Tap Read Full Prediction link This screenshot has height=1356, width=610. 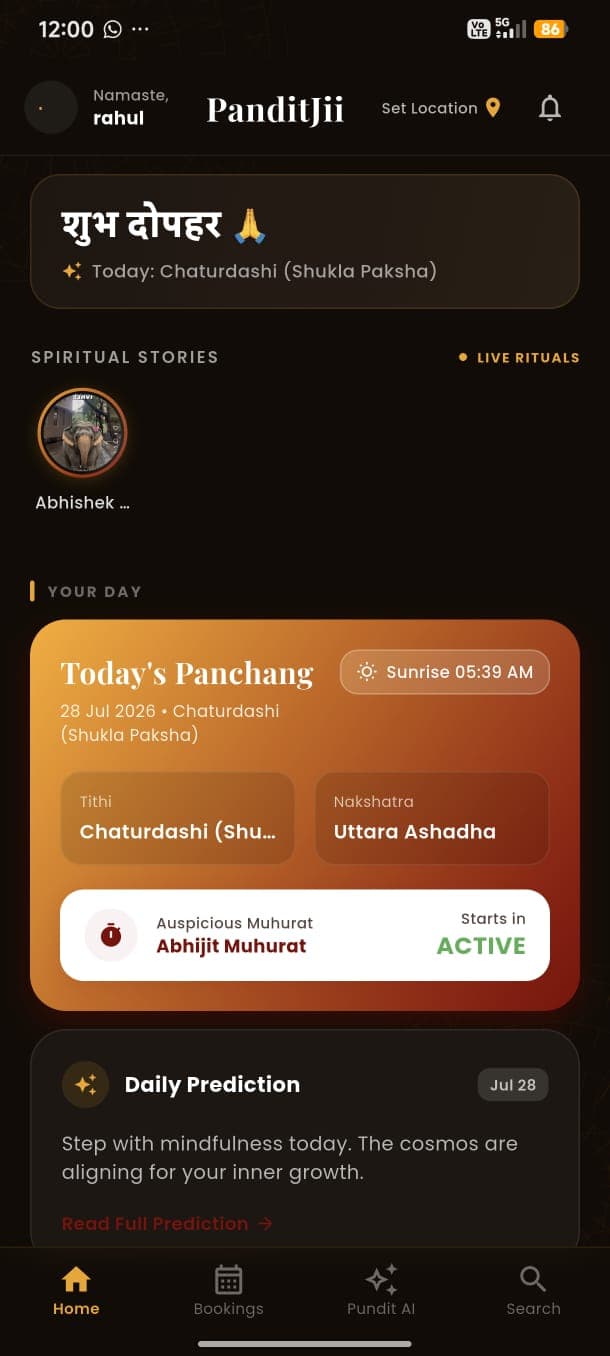[167, 1223]
